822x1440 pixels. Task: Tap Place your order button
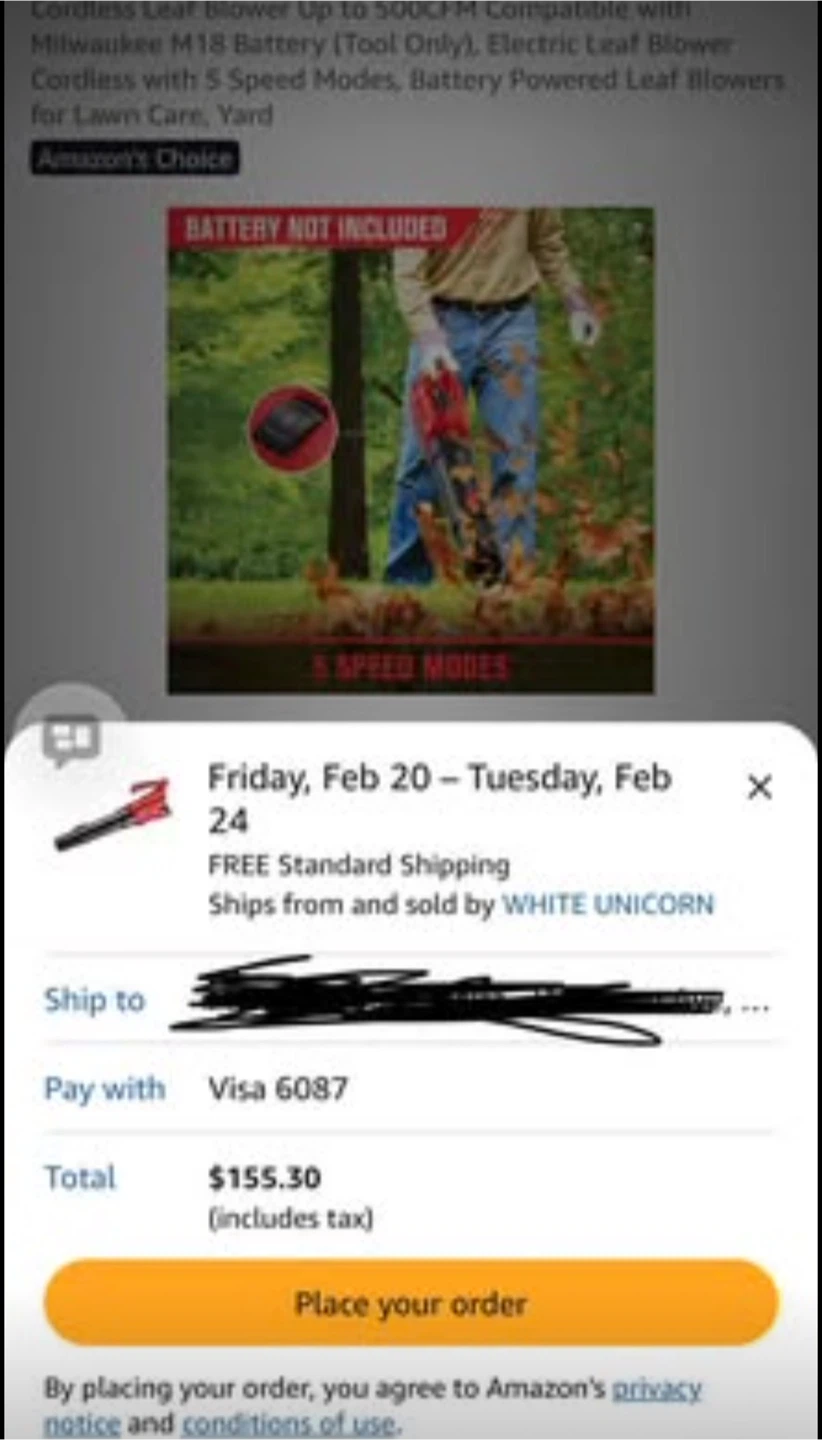[411, 1303]
